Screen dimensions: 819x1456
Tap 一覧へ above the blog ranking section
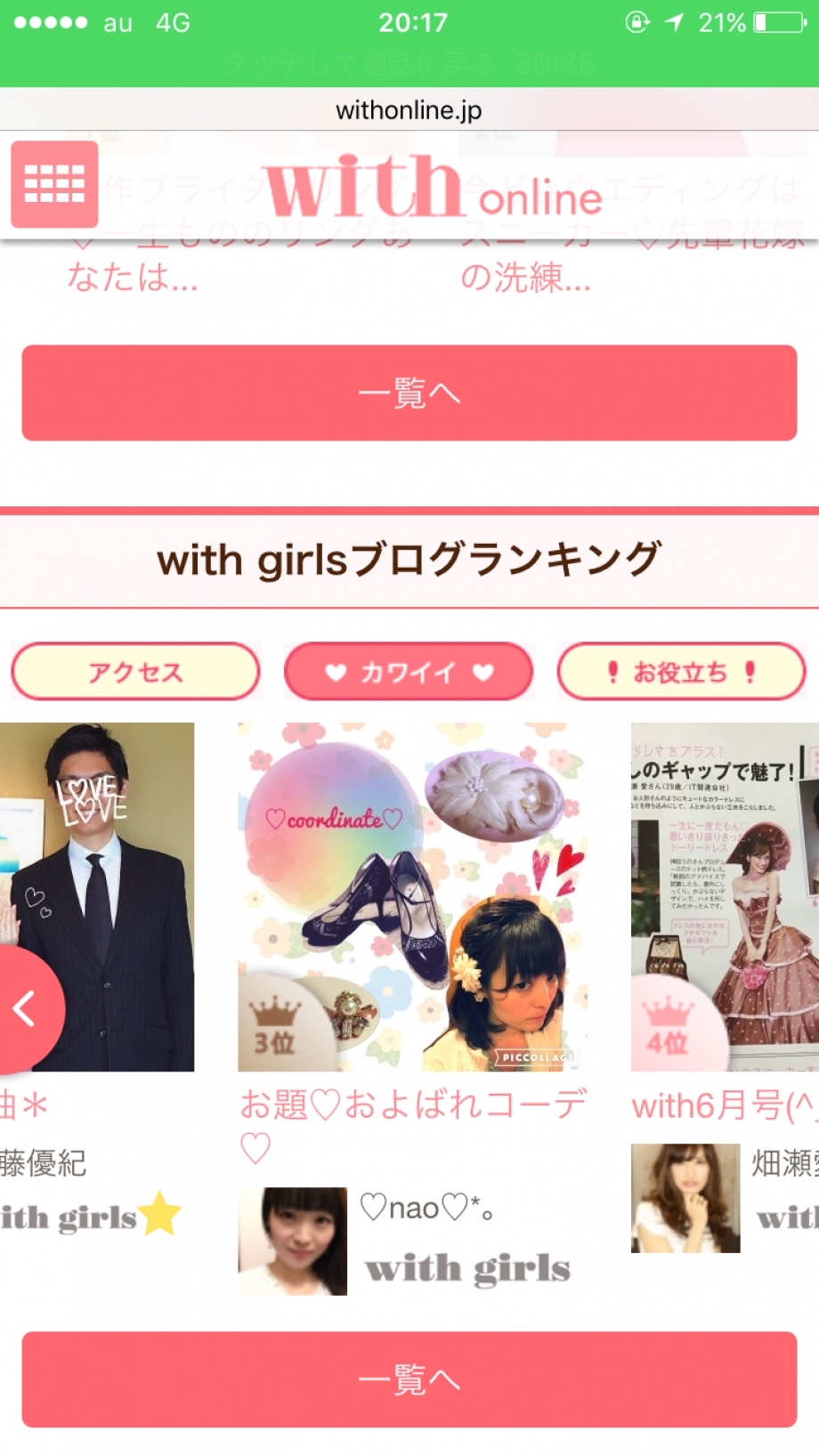(x=409, y=392)
